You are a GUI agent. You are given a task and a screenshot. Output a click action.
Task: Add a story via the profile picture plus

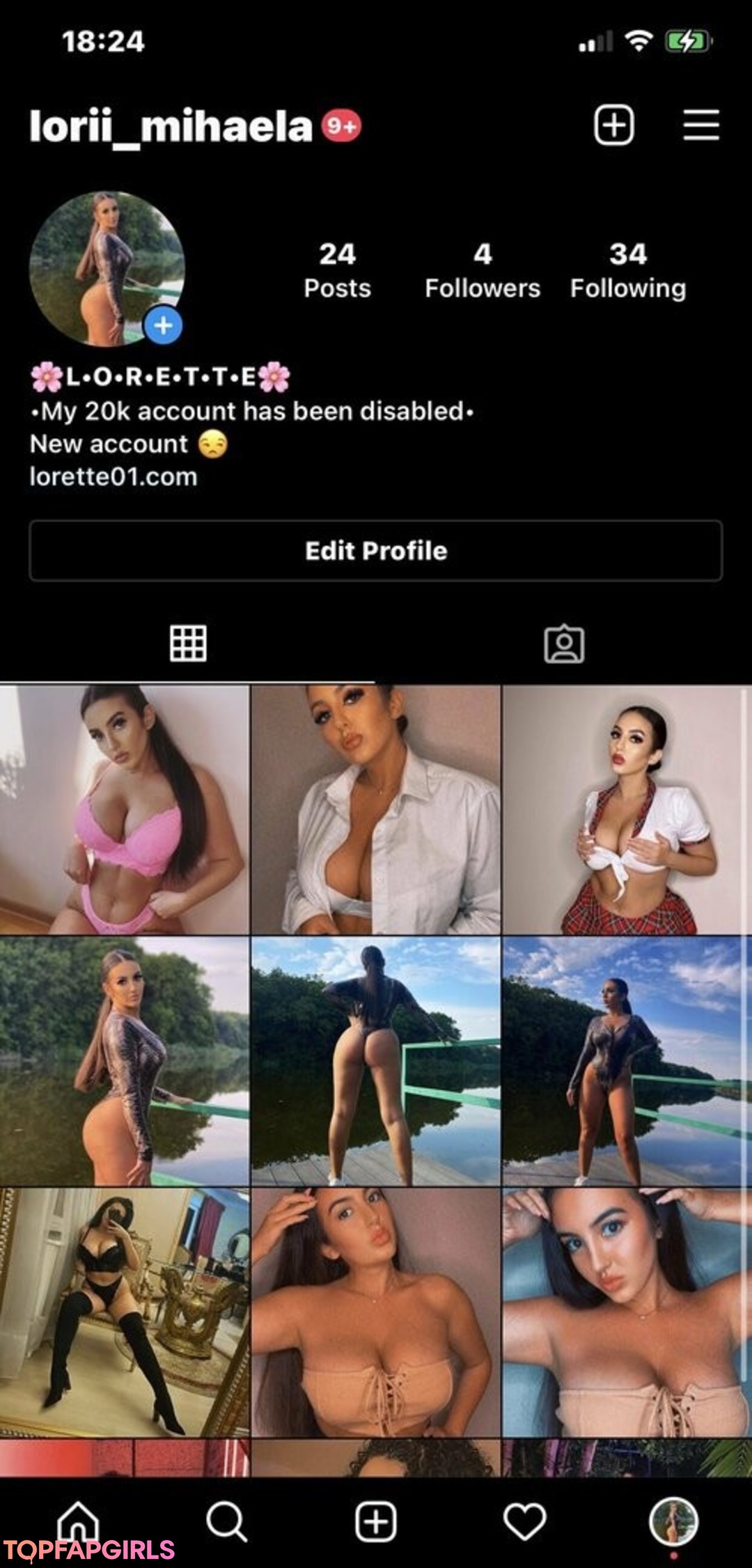tap(164, 325)
